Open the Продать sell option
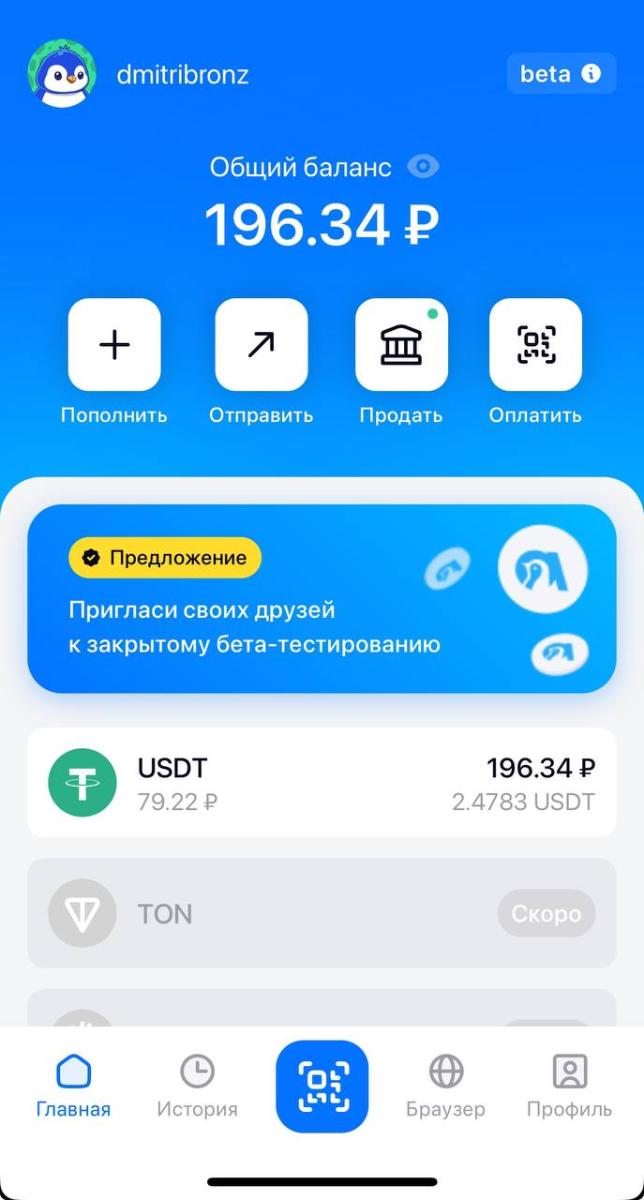644x1200 pixels. (x=401, y=345)
